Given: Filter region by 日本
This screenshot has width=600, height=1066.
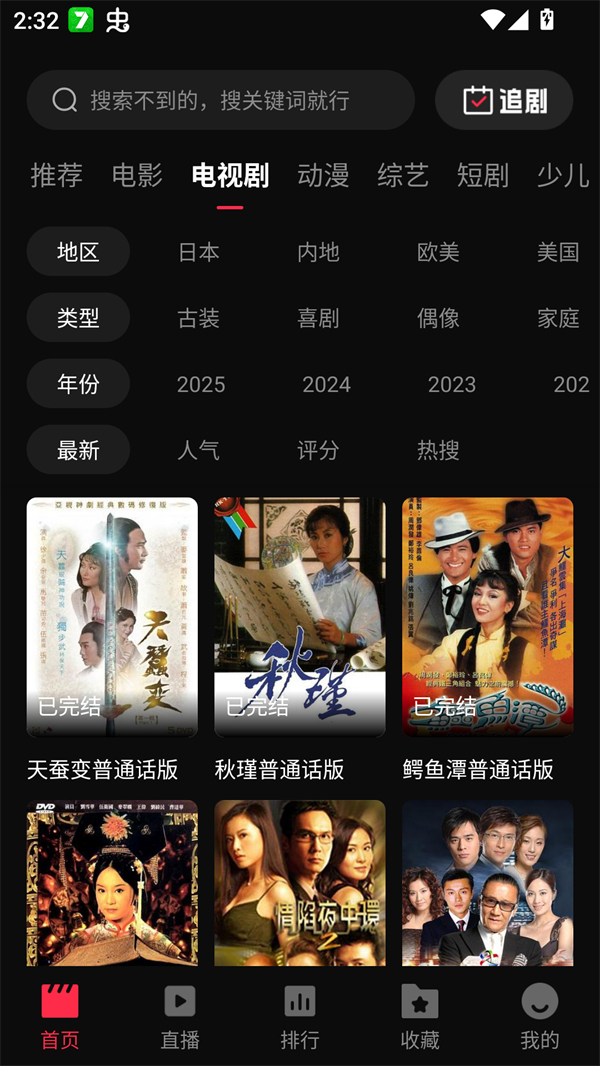Looking at the screenshot, I should coord(198,252).
